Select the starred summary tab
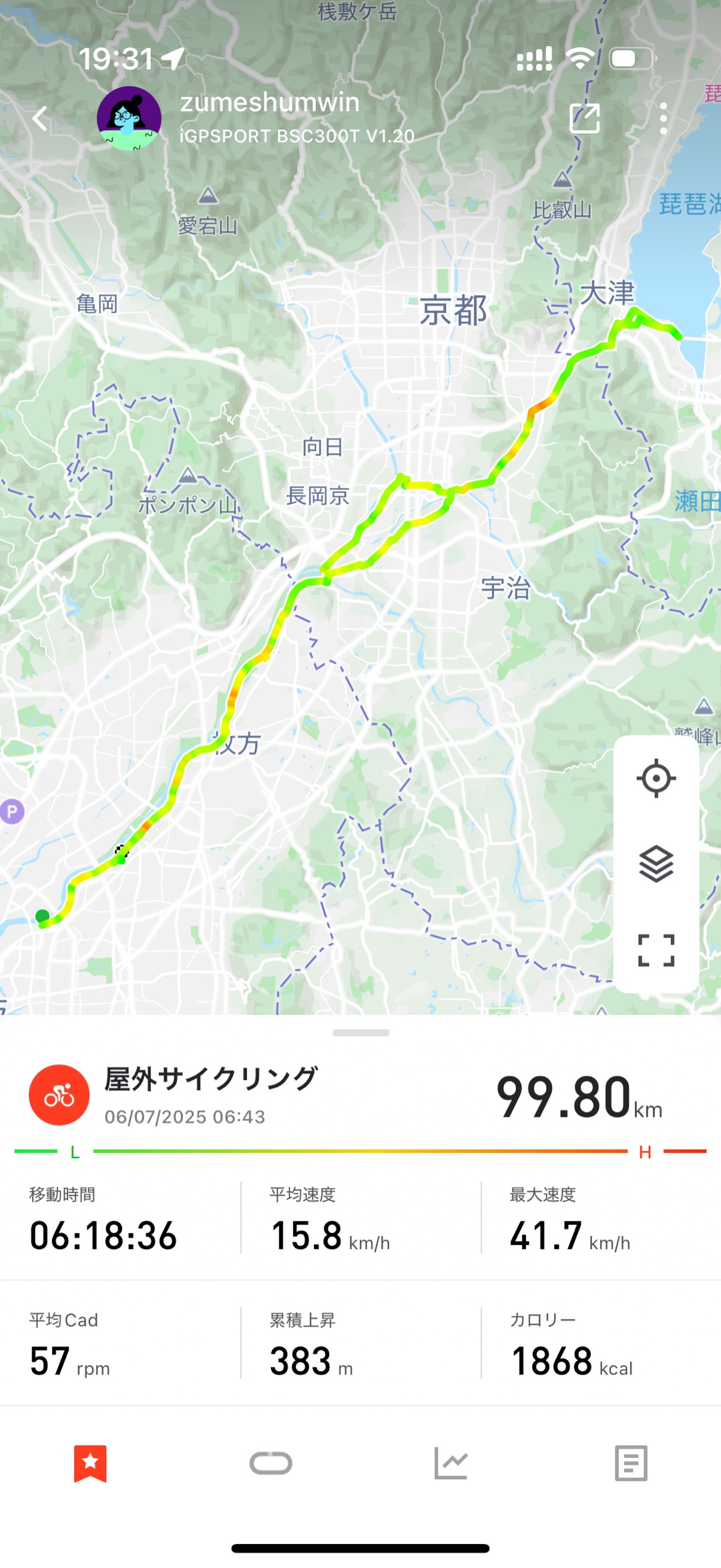This screenshot has height=1568, width=721. coord(90,1464)
